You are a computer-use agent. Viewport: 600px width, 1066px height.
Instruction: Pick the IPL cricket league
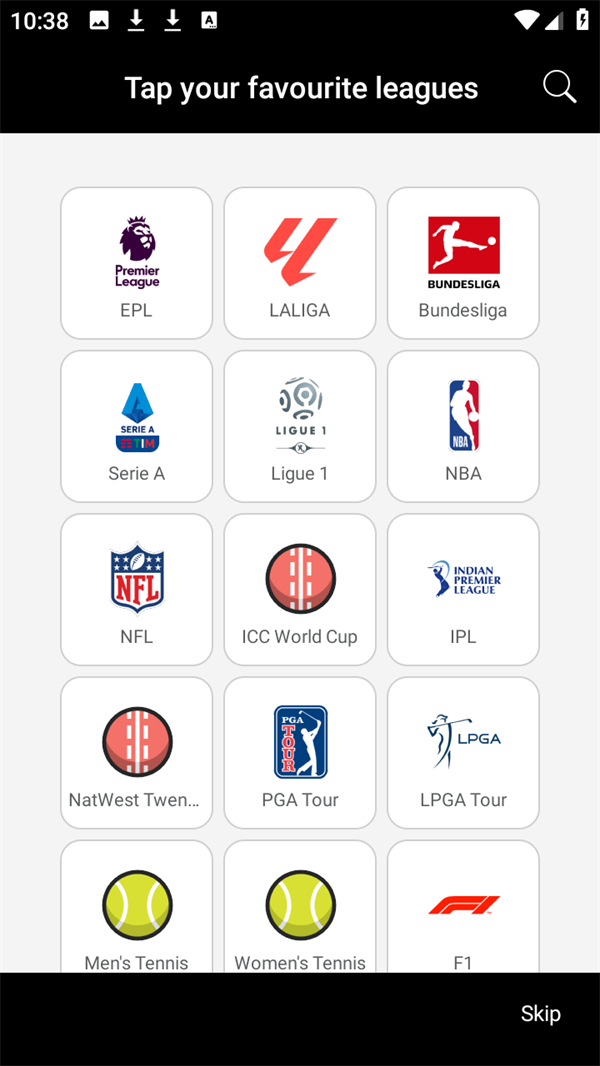point(463,589)
